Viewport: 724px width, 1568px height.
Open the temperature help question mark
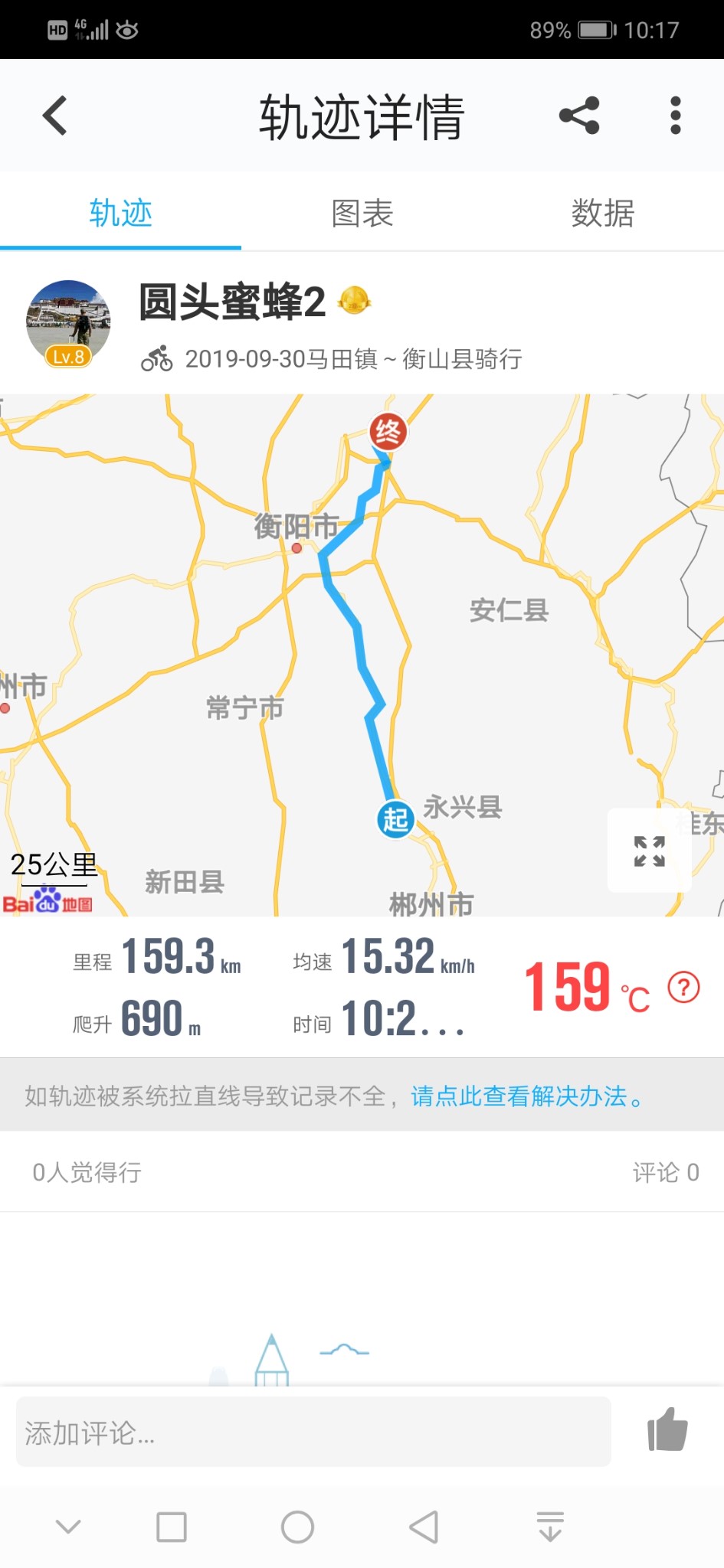[683, 987]
